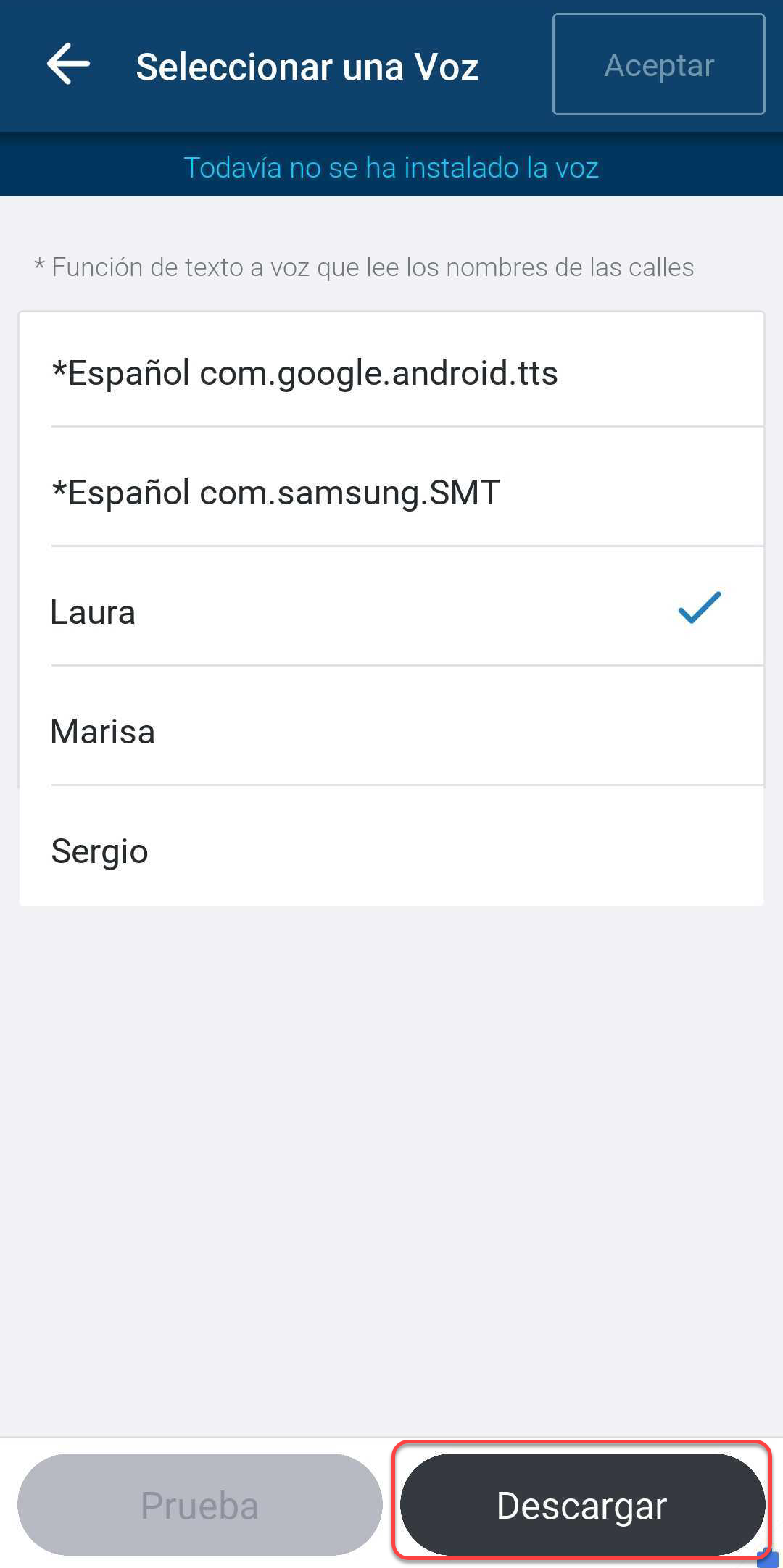Tap the text-to-speech description note
The width and height of the screenshot is (783, 1568).
click(x=362, y=267)
